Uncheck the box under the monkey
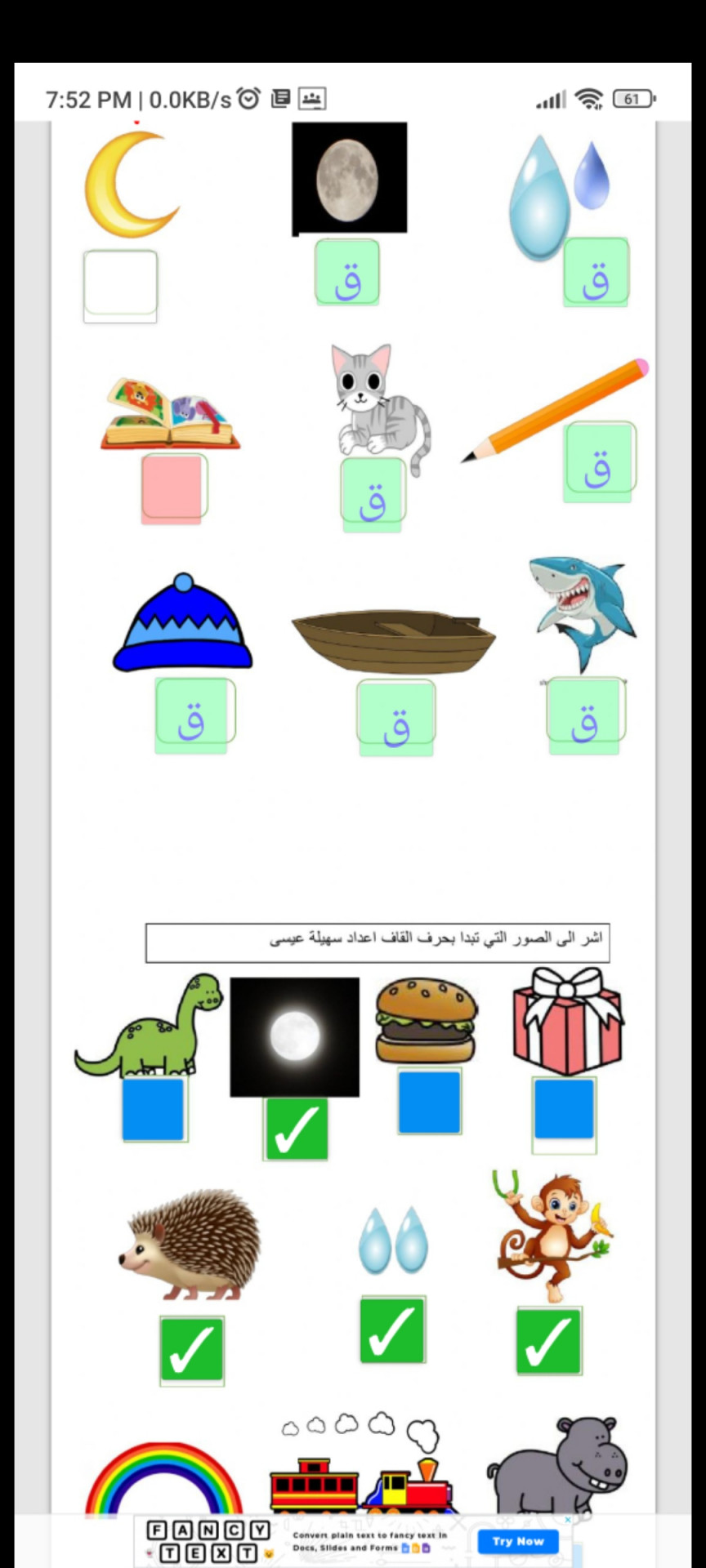This screenshot has height=1568, width=706. 548,1341
